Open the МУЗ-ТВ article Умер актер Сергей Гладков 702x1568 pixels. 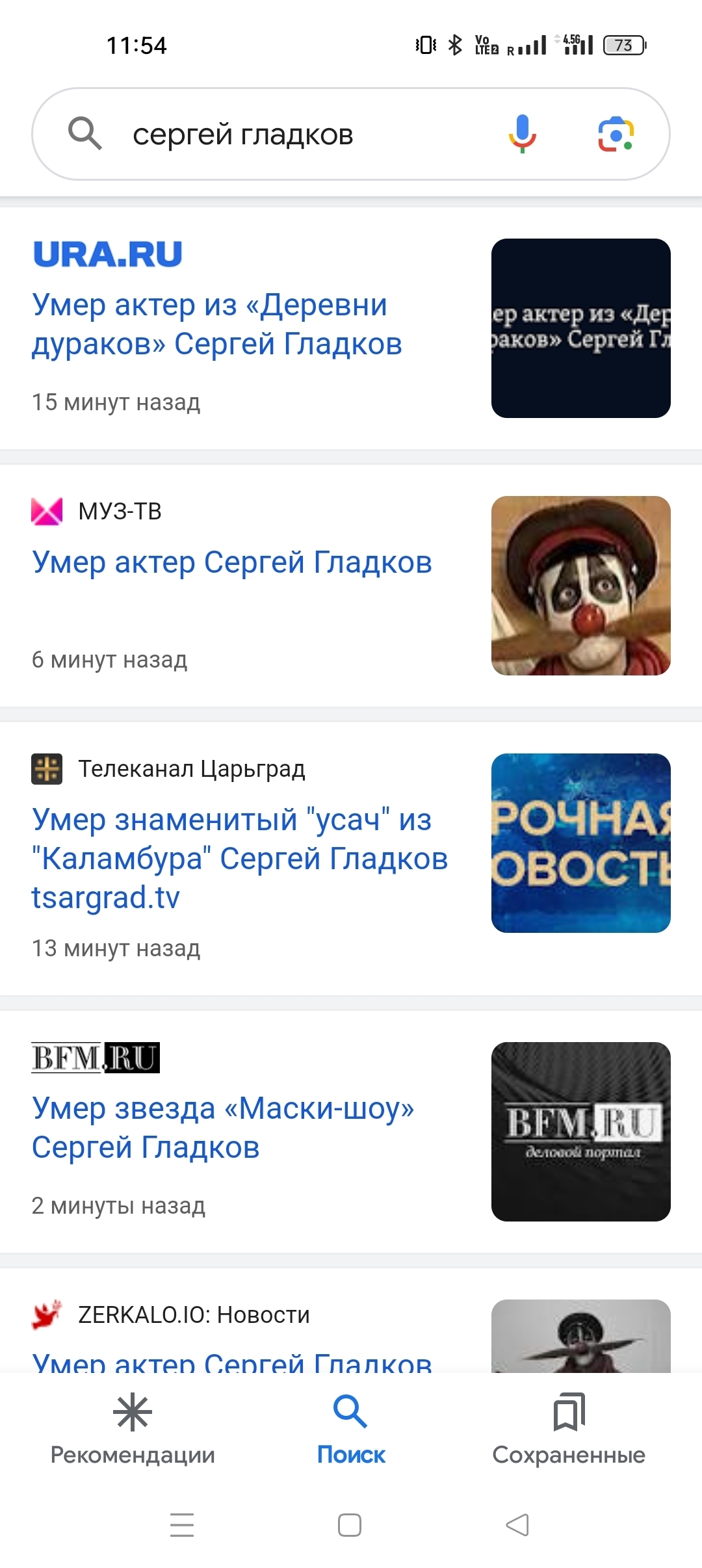coord(232,562)
